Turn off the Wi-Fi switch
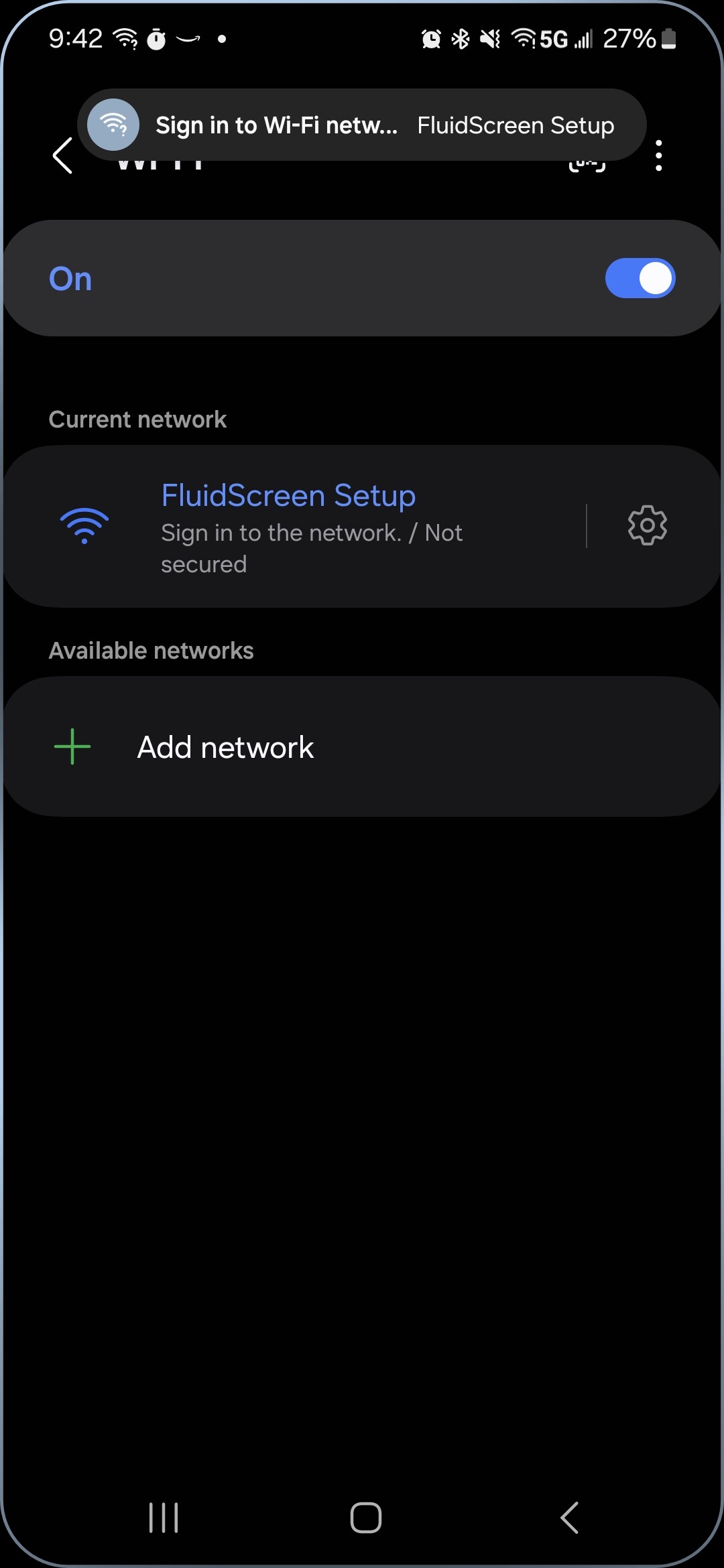Viewport: 724px width, 1568px height. [640, 278]
